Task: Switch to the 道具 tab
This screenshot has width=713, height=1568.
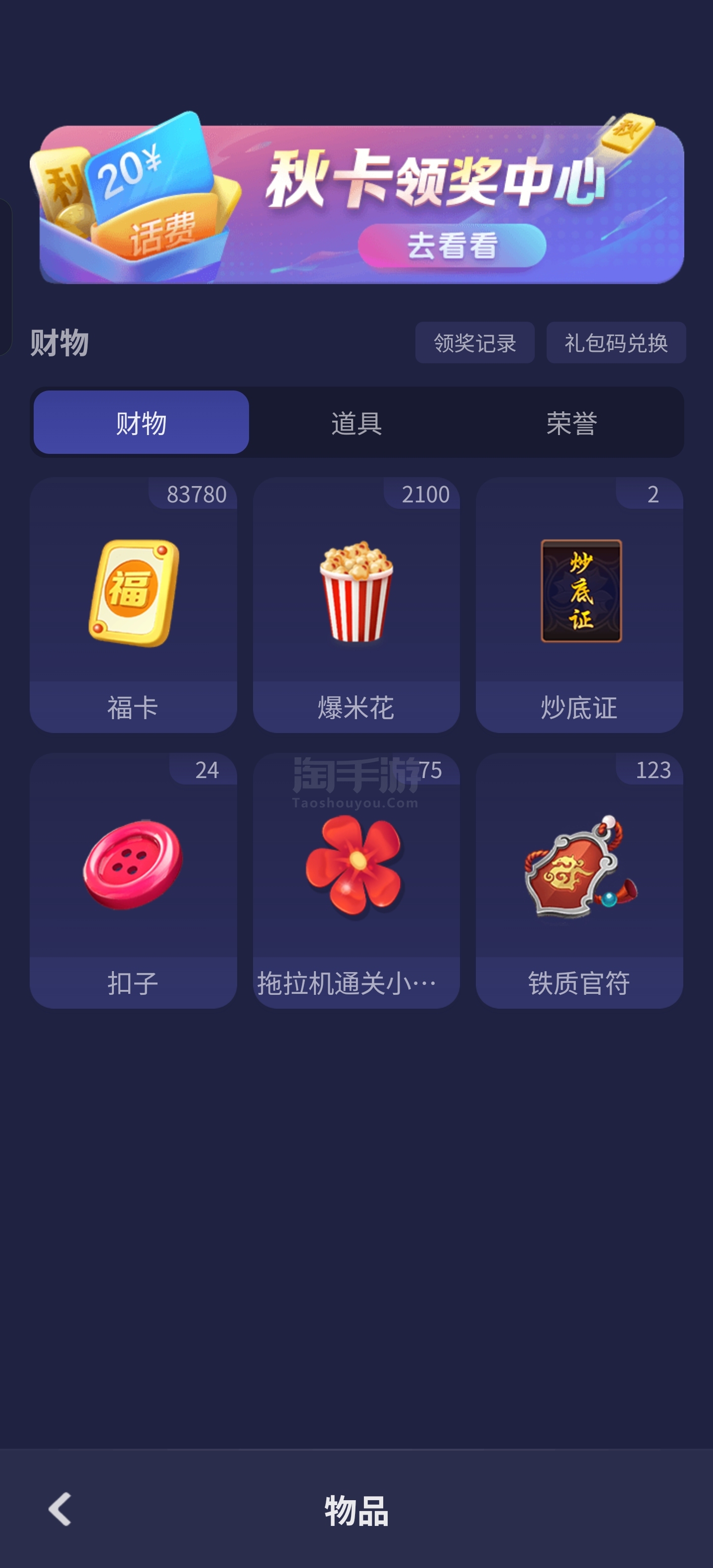Action: pyautogui.click(x=356, y=422)
